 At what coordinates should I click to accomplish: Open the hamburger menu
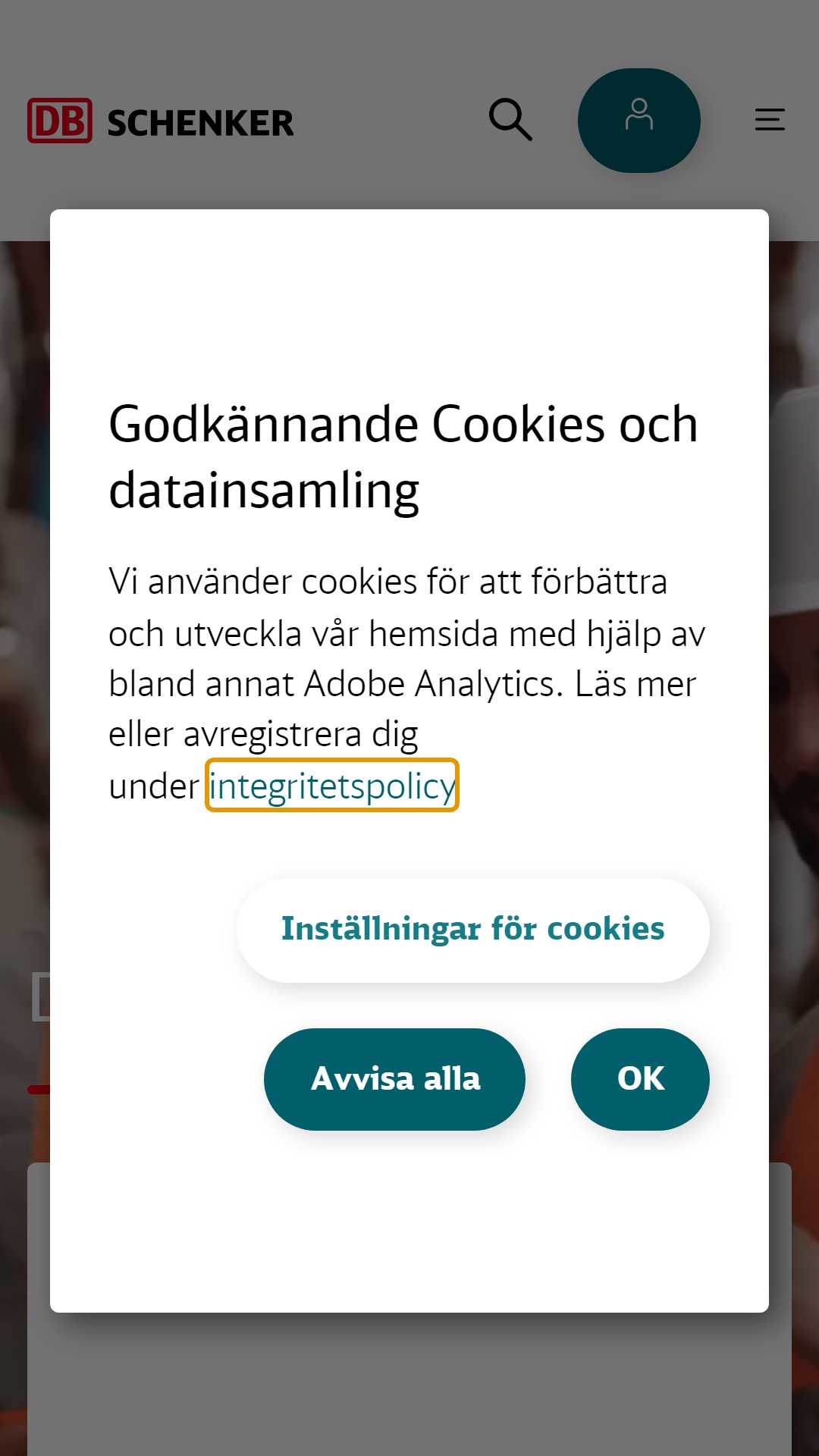tap(770, 120)
